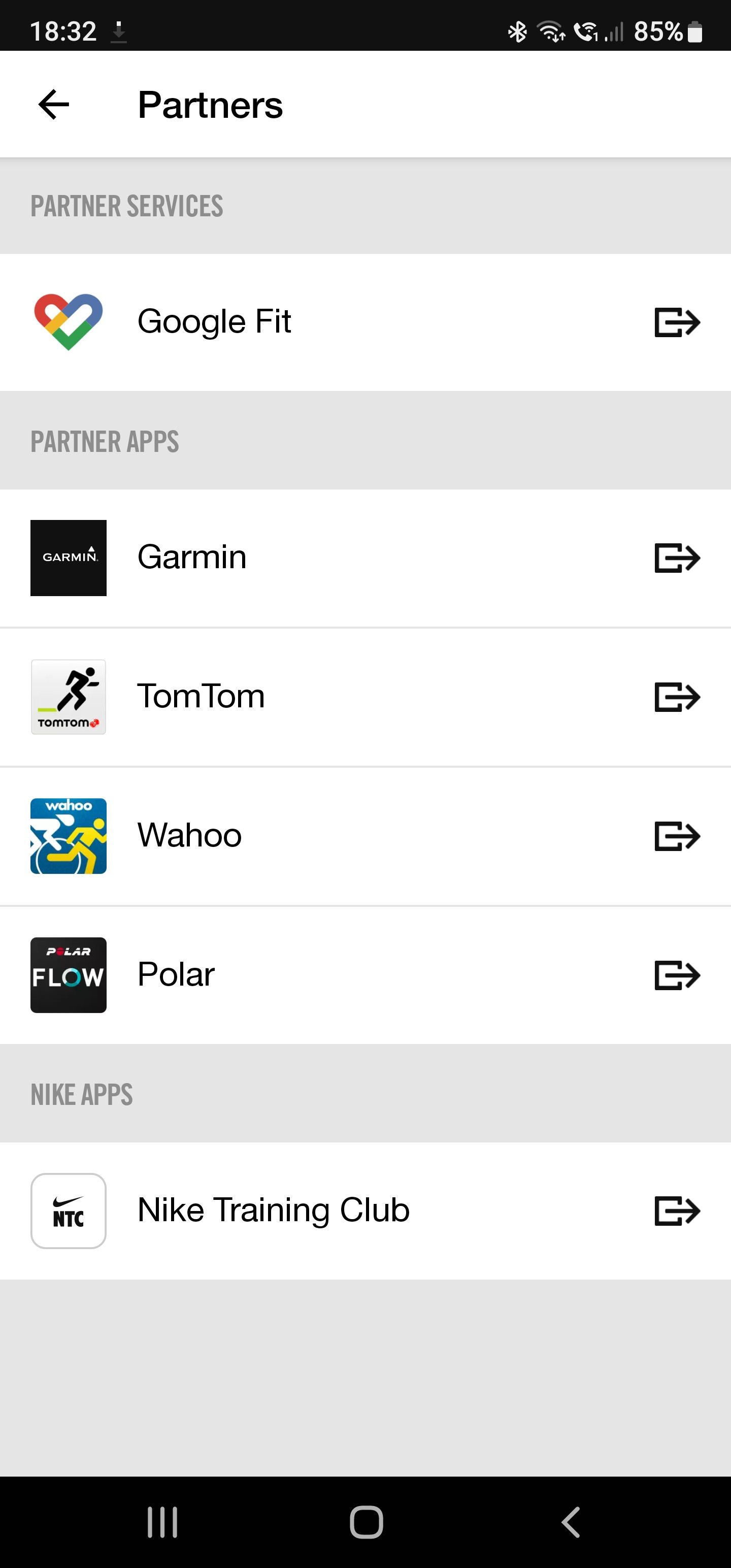The image size is (731, 1568).
Task: Choose Wahoo from partner apps
Action: (365, 835)
